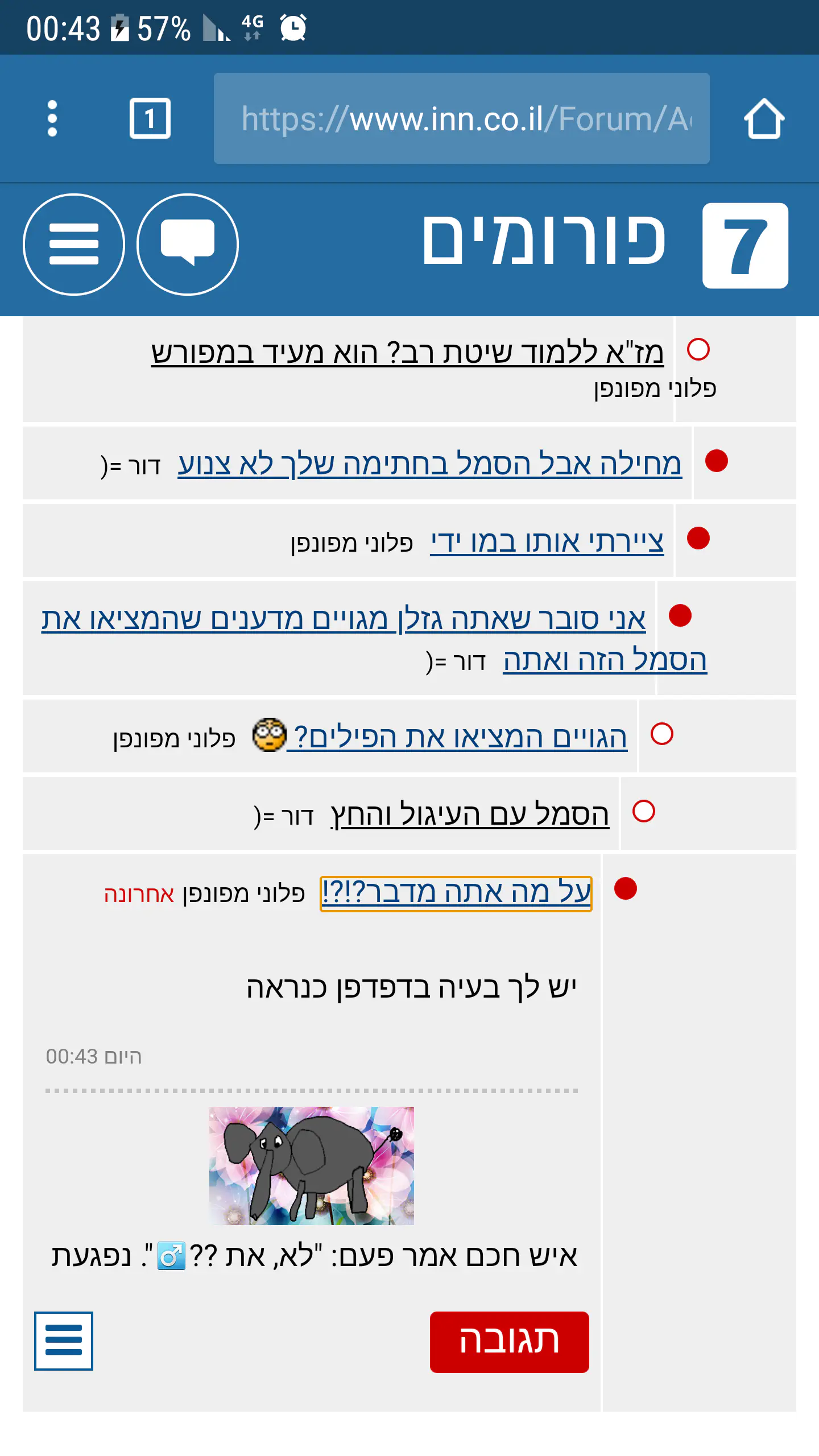
Task: Open the browser overflow menu
Action: click(52, 118)
